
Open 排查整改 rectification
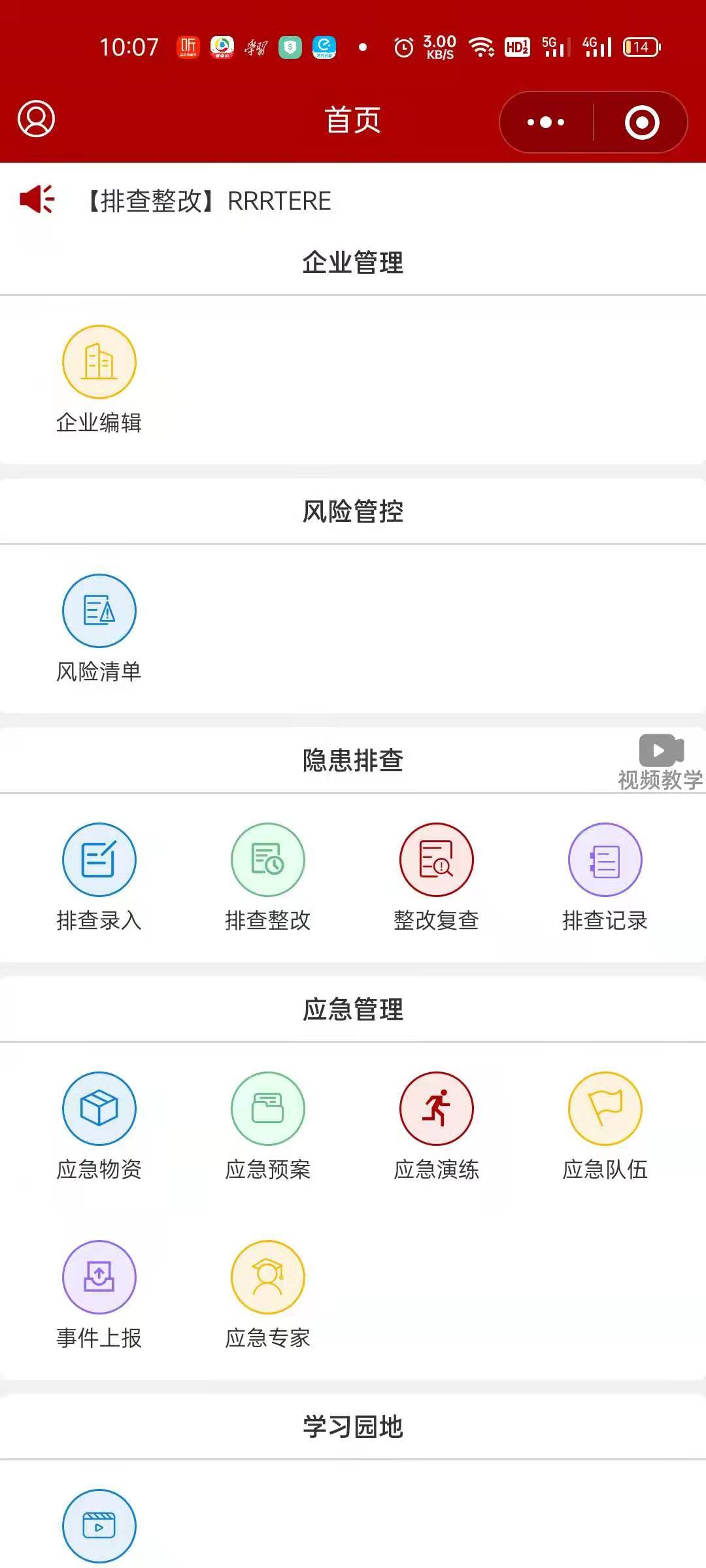tap(268, 860)
